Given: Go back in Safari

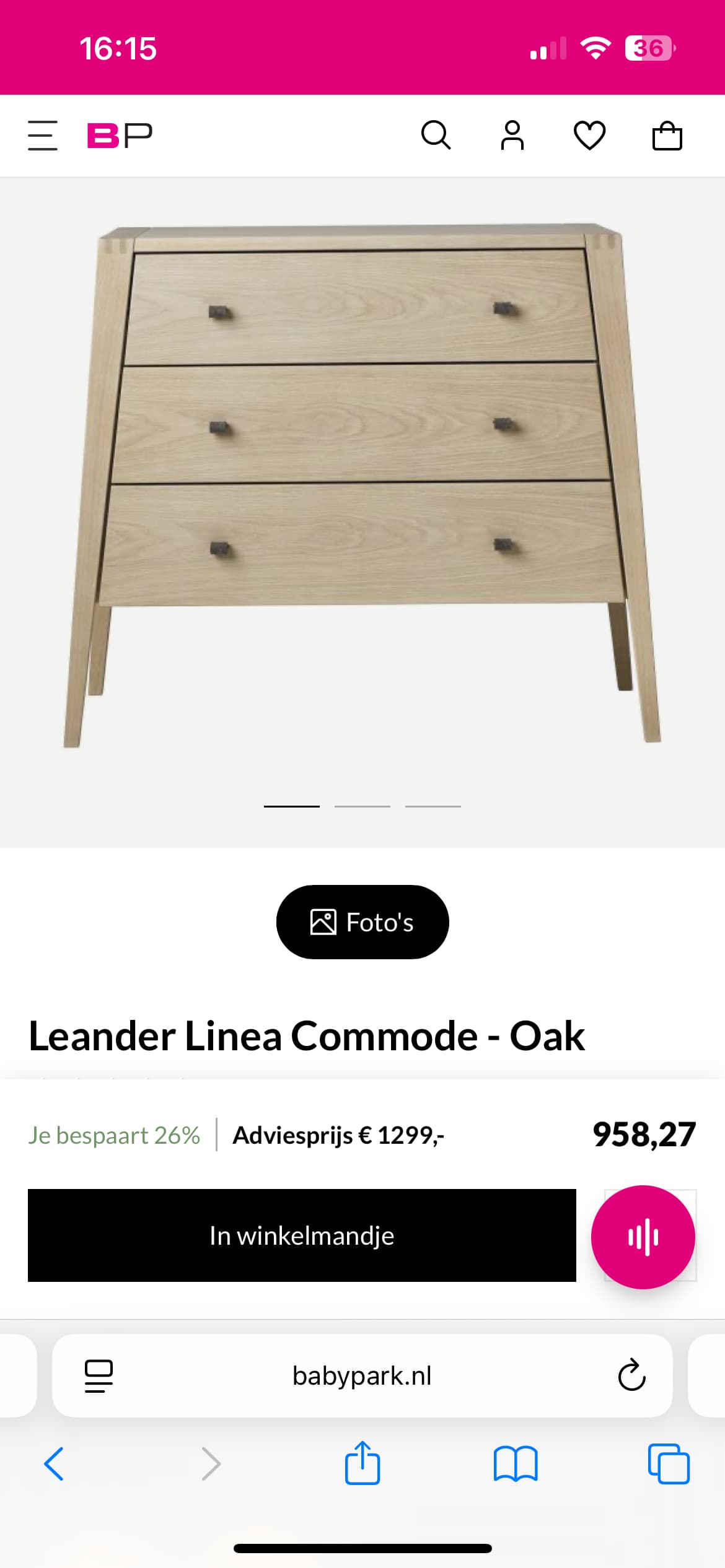Looking at the screenshot, I should pyautogui.click(x=54, y=1464).
